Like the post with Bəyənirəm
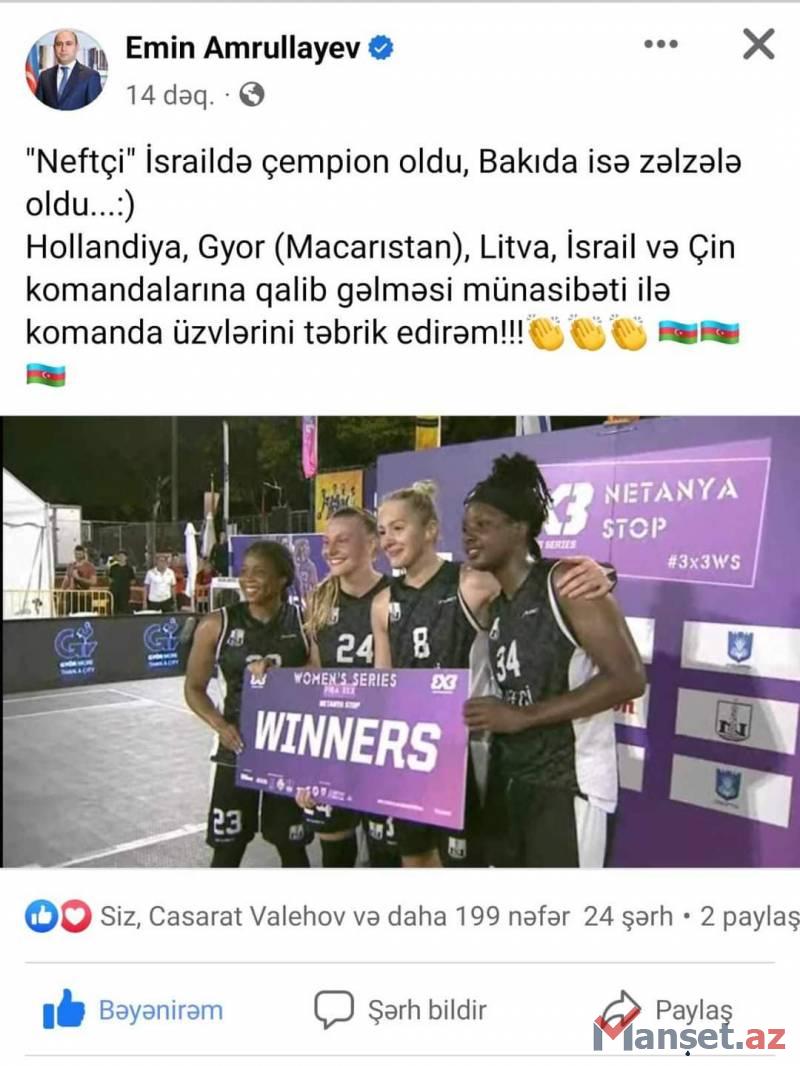 [134, 1010]
